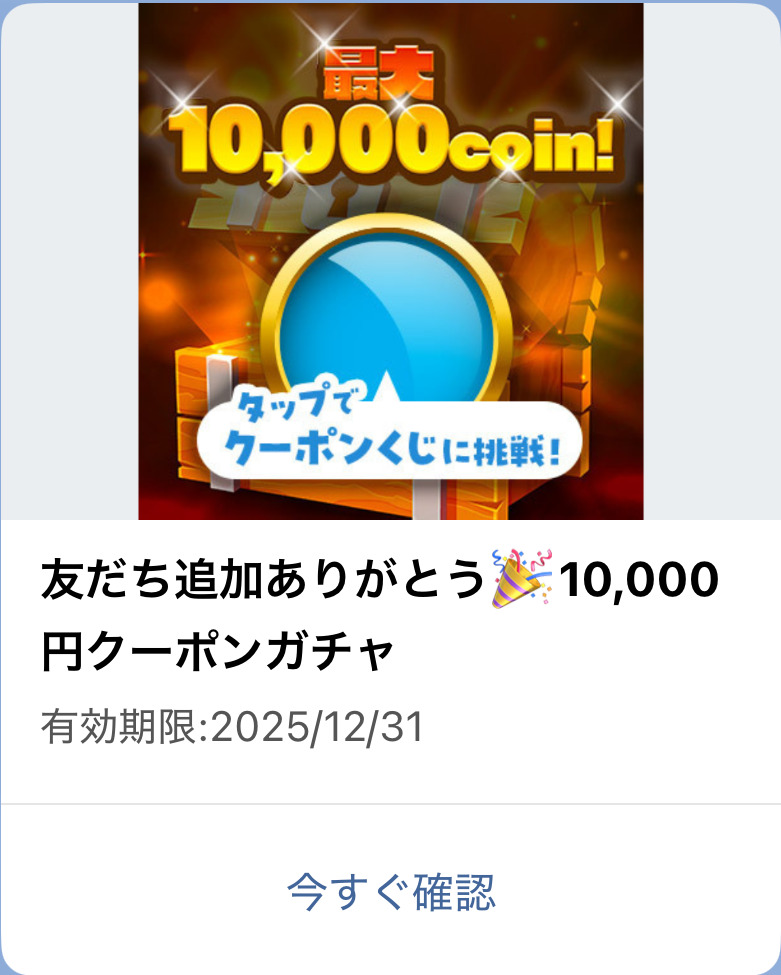This screenshot has width=781, height=975.
Task: Tap 今すぐ確認 to check the coupon
Action: click(x=390, y=891)
